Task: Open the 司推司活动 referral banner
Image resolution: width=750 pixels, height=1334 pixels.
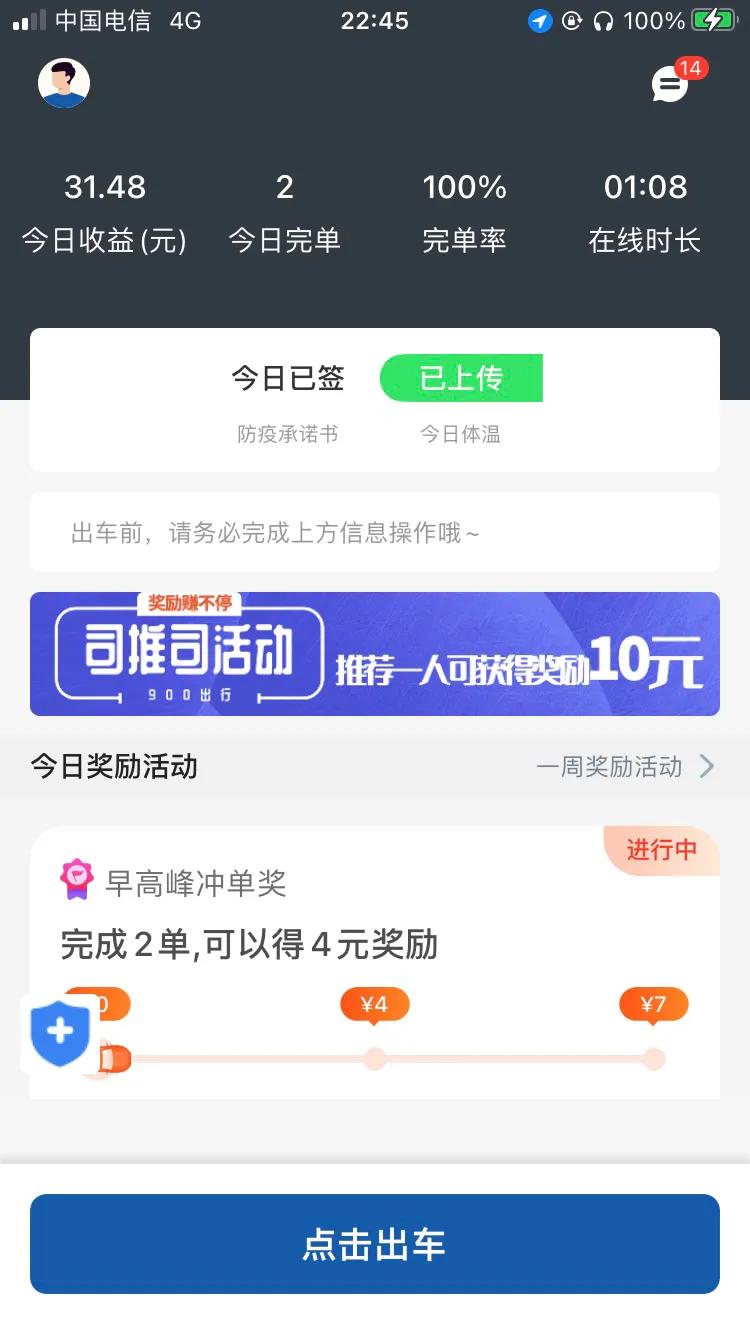Action: click(x=375, y=654)
